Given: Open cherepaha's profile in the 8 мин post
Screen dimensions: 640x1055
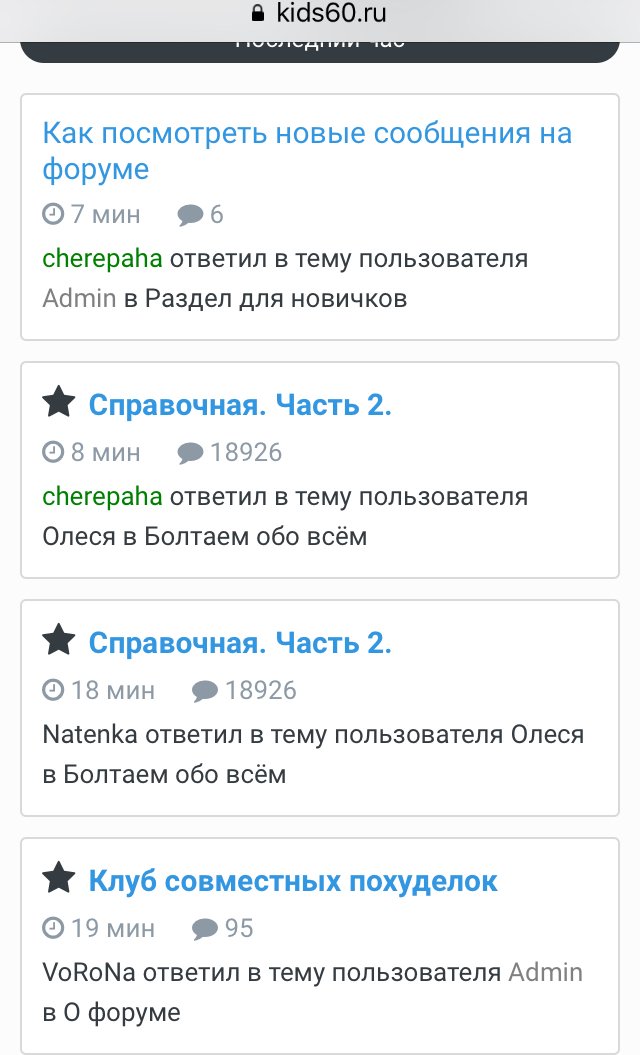Looking at the screenshot, I should pyautogui.click(x=102, y=497).
